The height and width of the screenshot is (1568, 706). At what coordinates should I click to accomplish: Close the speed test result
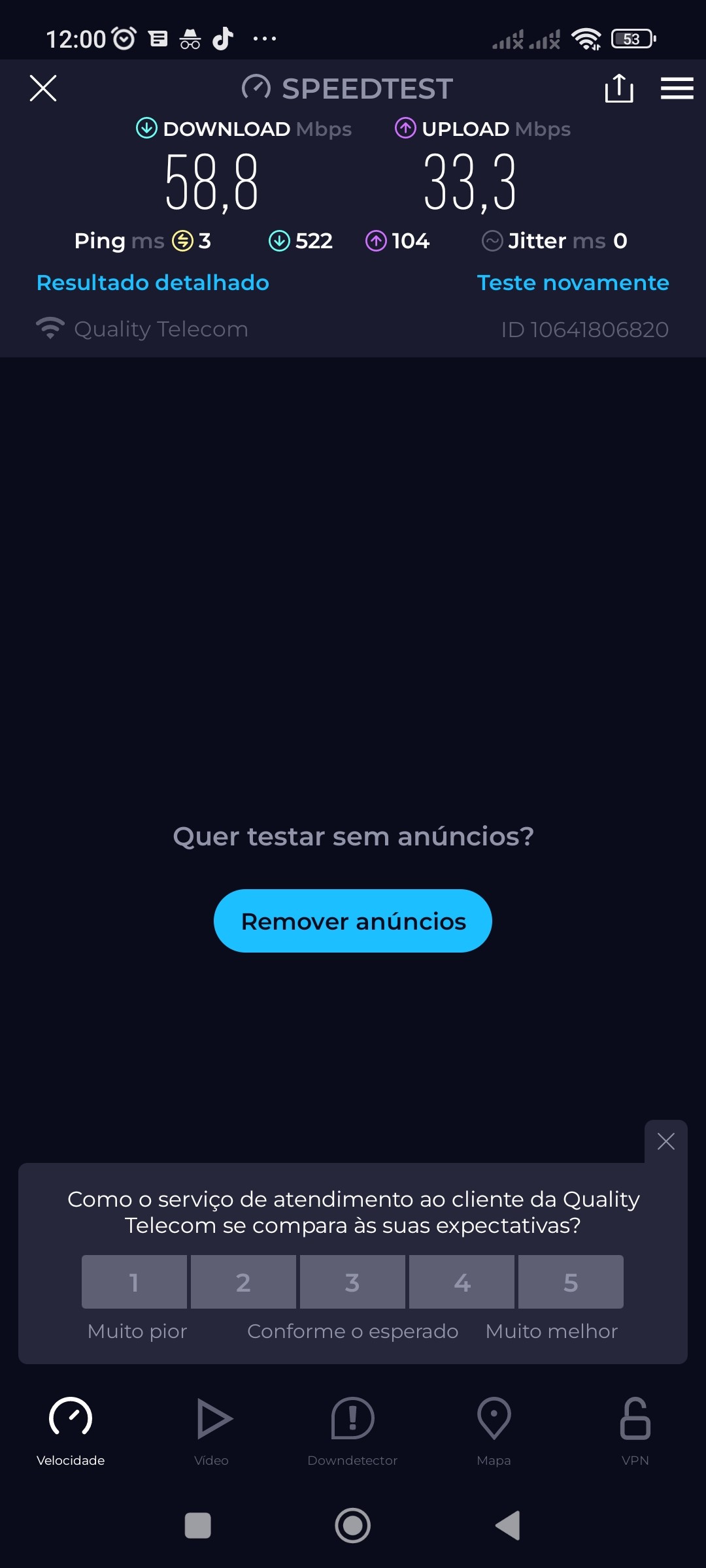pyautogui.click(x=43, y=88)
